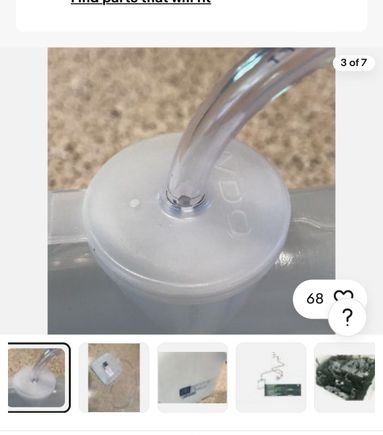Open the help question mark button
Image resolution: width=383 pixels, height=435 pixels.
(347, 317)
